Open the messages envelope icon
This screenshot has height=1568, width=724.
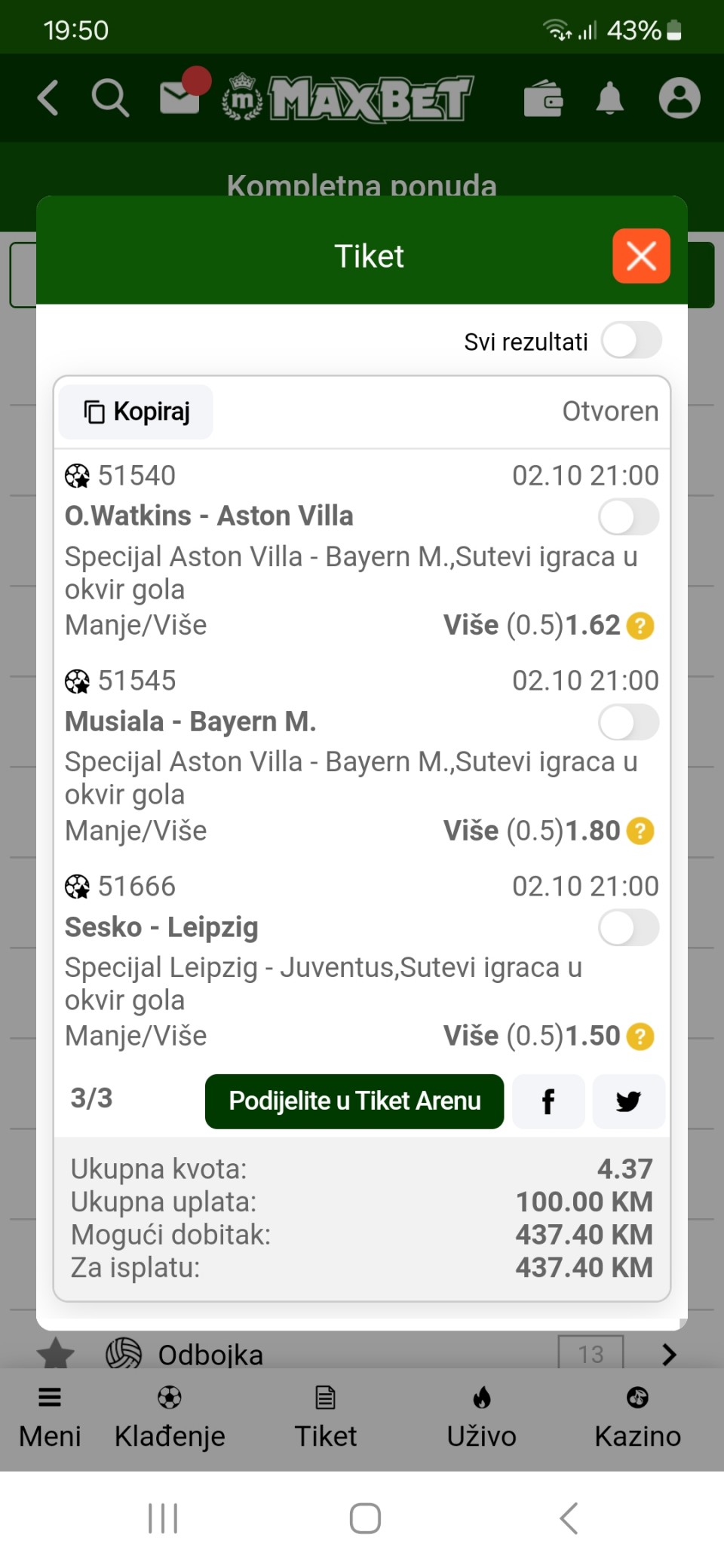[181, 96]
